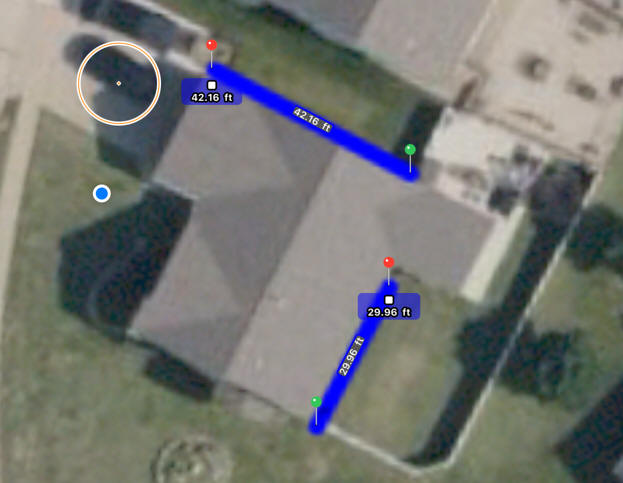The width and height of the screenshot is (623, 483).
Task: Tap the red pin of the 29.96 ft line
Action: (389, 263)
